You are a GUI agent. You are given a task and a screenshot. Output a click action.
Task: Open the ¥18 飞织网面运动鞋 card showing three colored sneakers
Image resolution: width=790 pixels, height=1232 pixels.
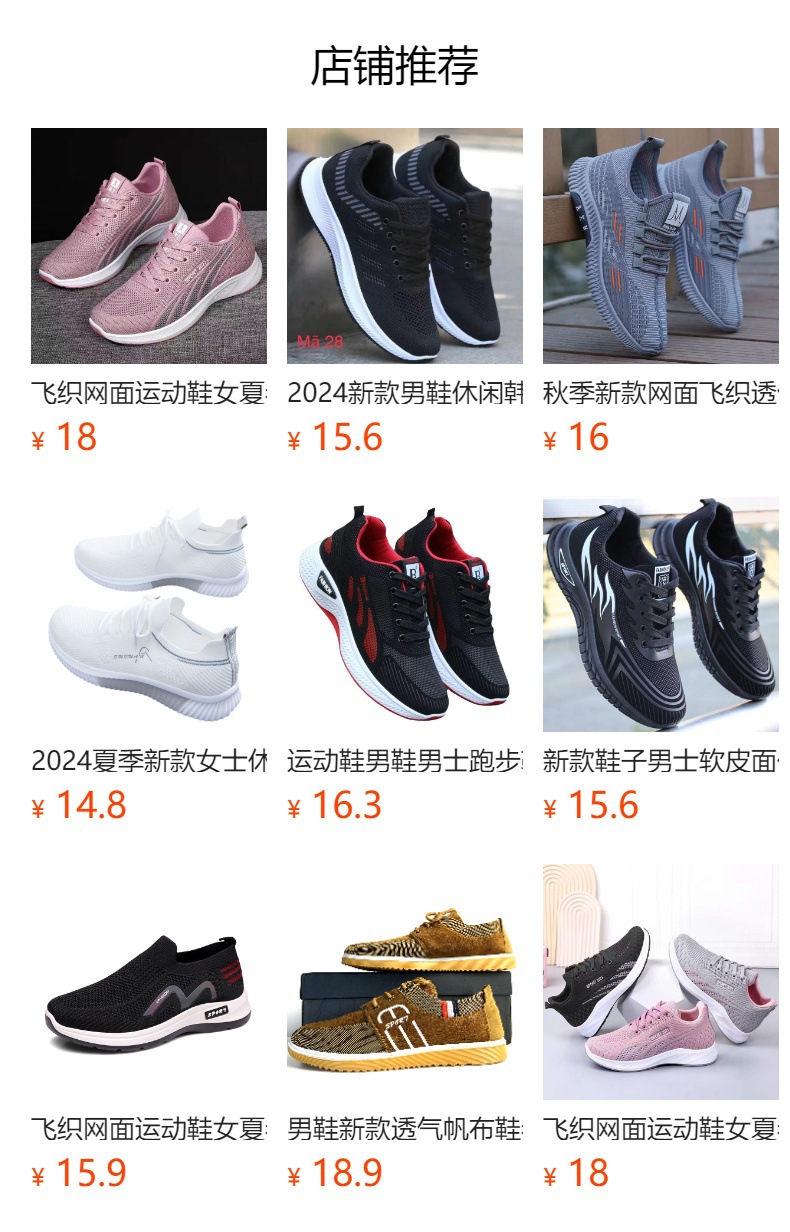[660, 982]
